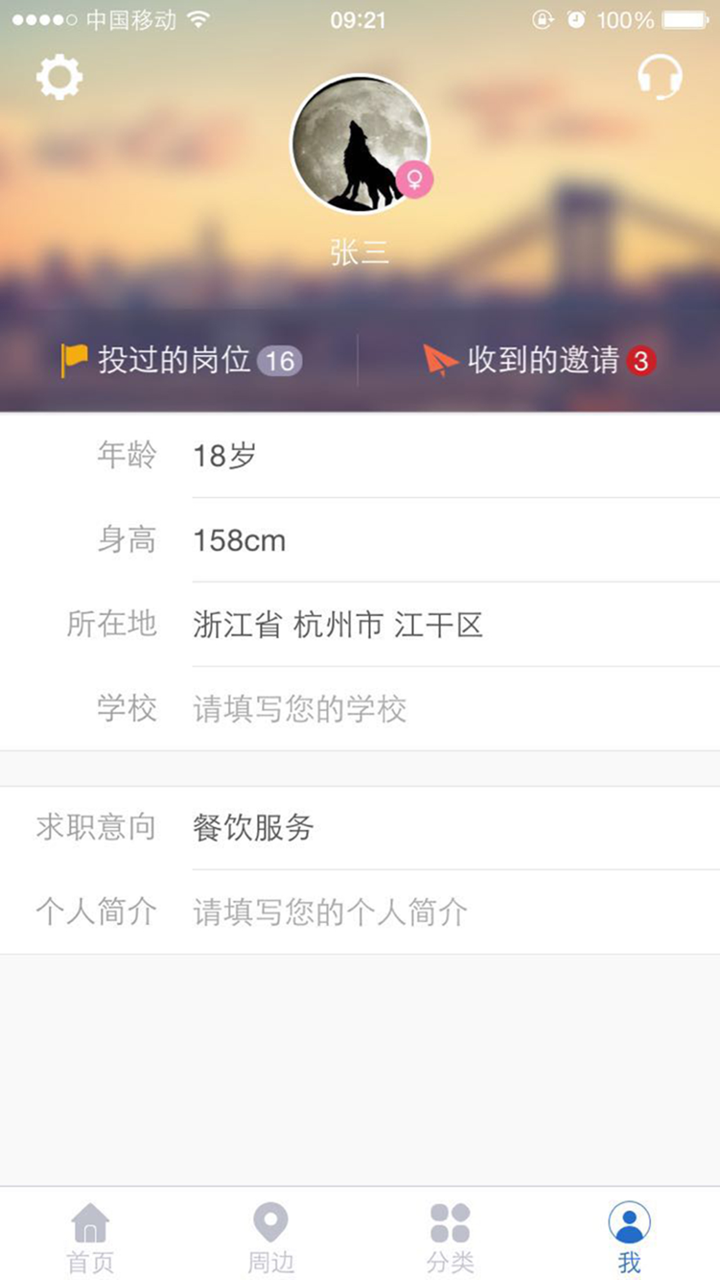Open the settings gear icon
This screenshot has height=1280, width=720.
point(60,76)
